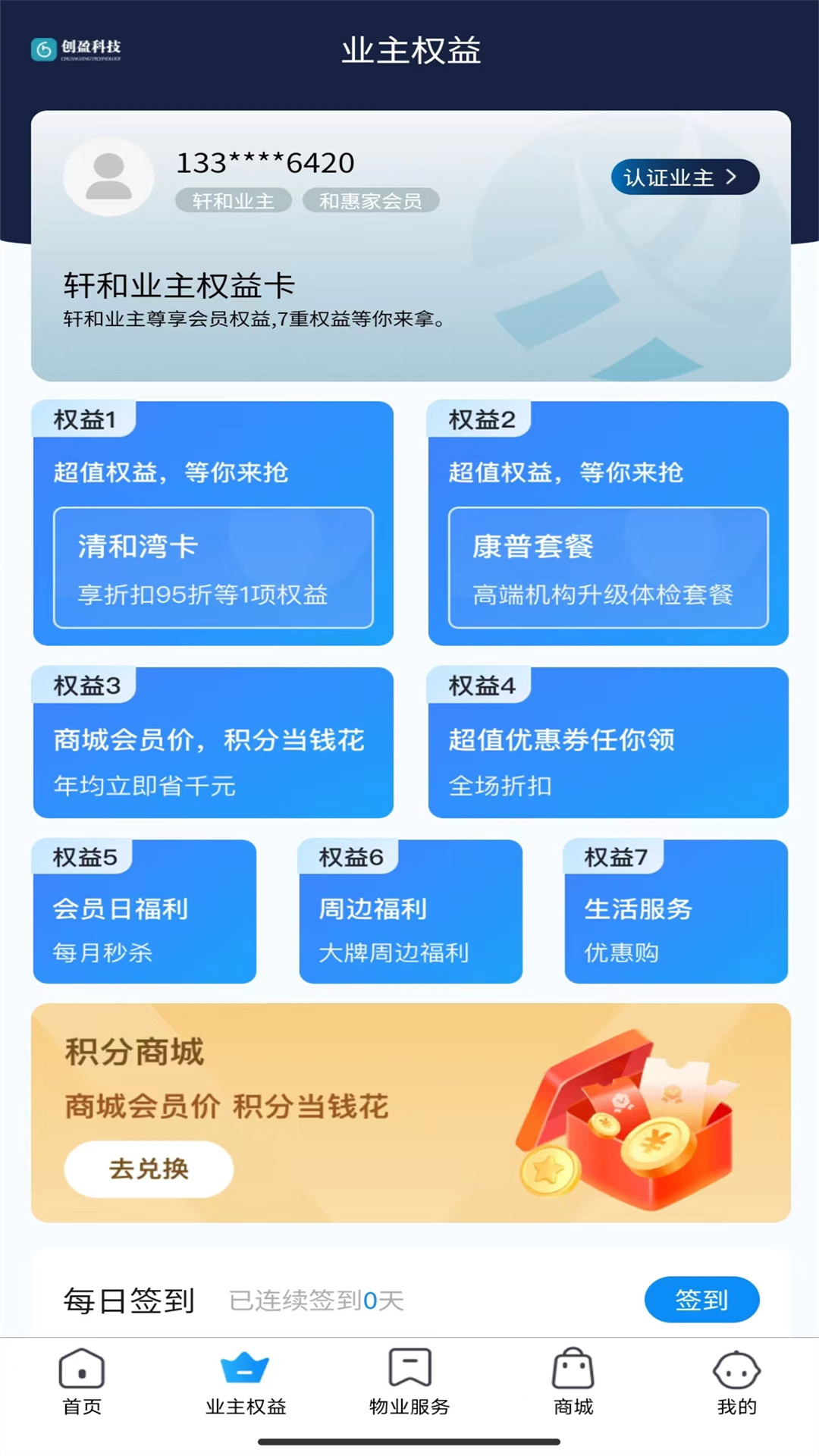Viewport: 819px width, 1456px height.
Task: Switch to the 首页 tab
Action: pyautogui.click(x=82, y=1382)
